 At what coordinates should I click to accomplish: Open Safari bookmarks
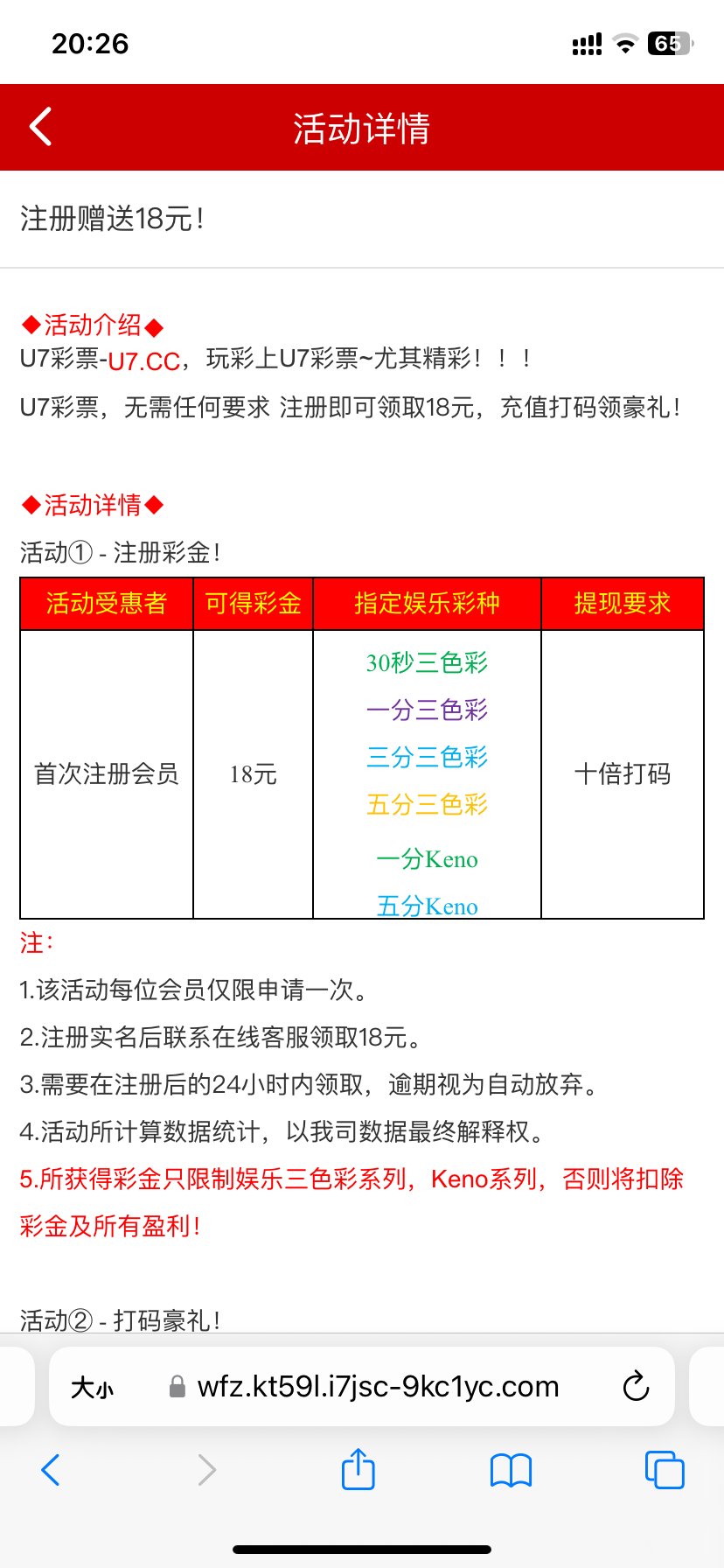(512, 1470)
